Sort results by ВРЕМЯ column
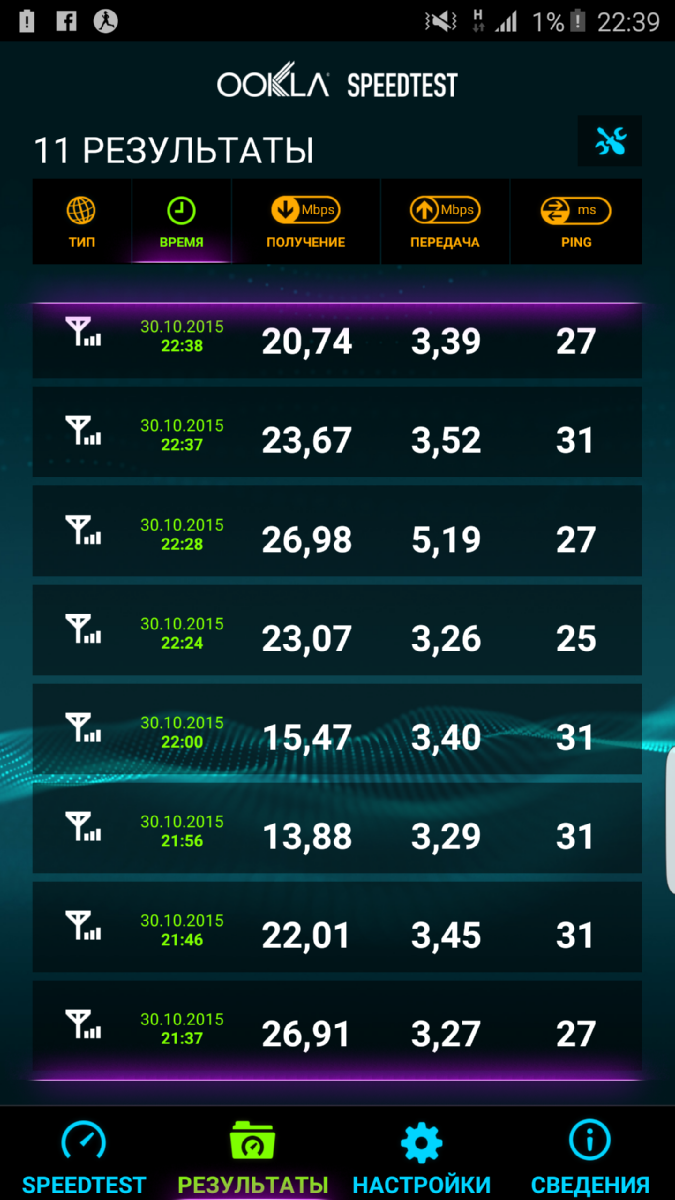This screenshot has height=1200, width=675. (181, 222)
